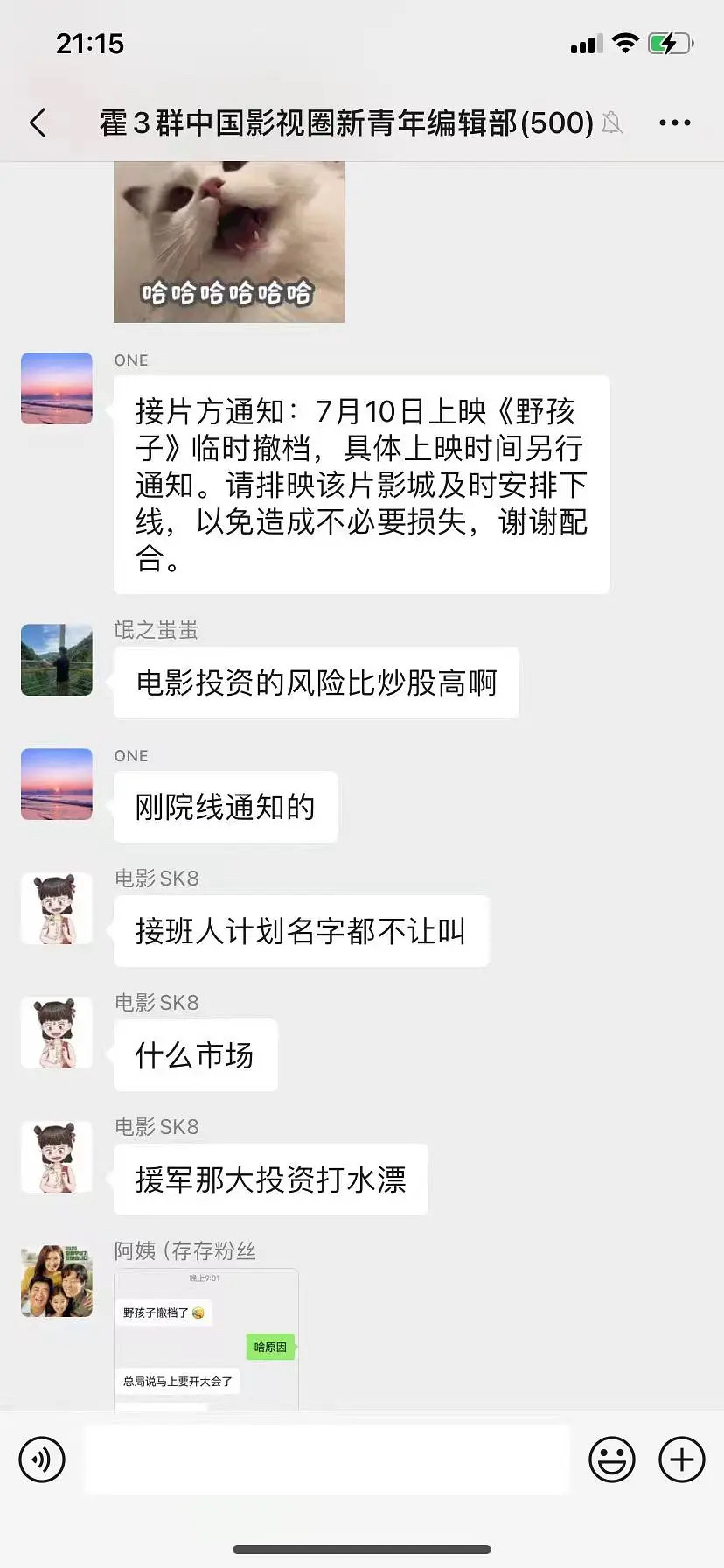Open ONE's avatar beside 刚院线通知的
This screenshot has width=724, height=1568.
(x=57, y=784)
